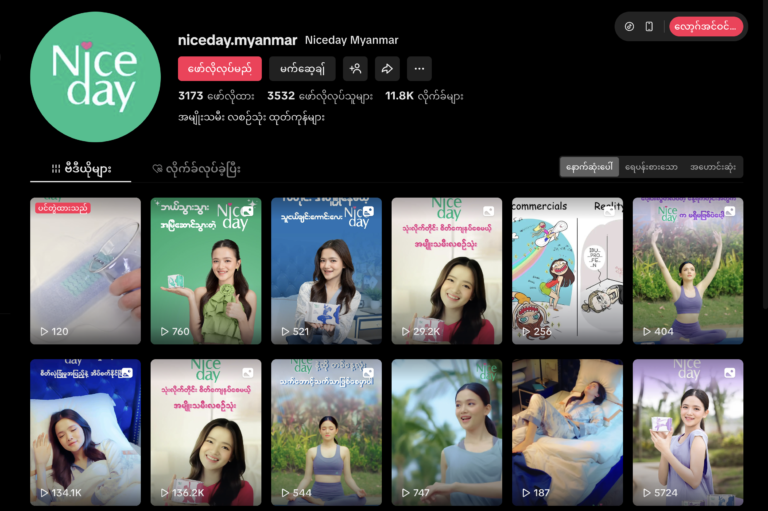This screenshot has width=768, height=511.
Task: Tap the round icon left of the phone icon
Action: point(629,26)
